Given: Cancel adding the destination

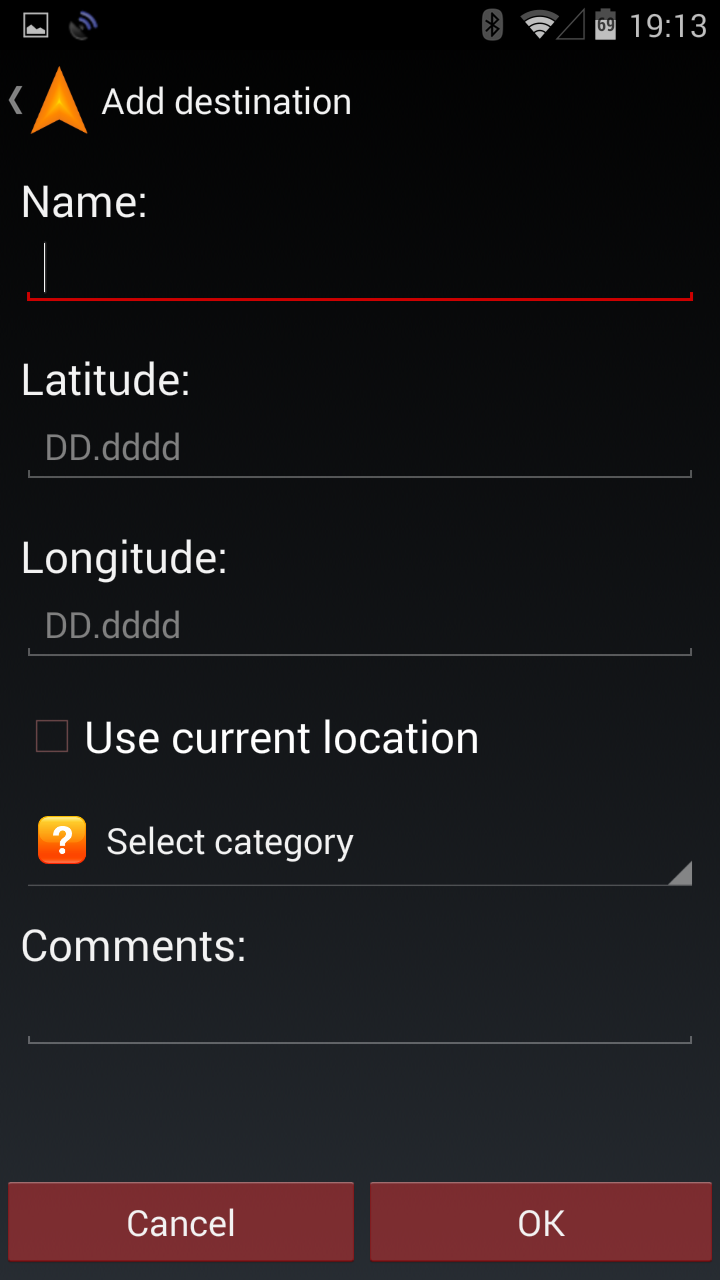Looking at the screenshot, I should coord(181,1222).
